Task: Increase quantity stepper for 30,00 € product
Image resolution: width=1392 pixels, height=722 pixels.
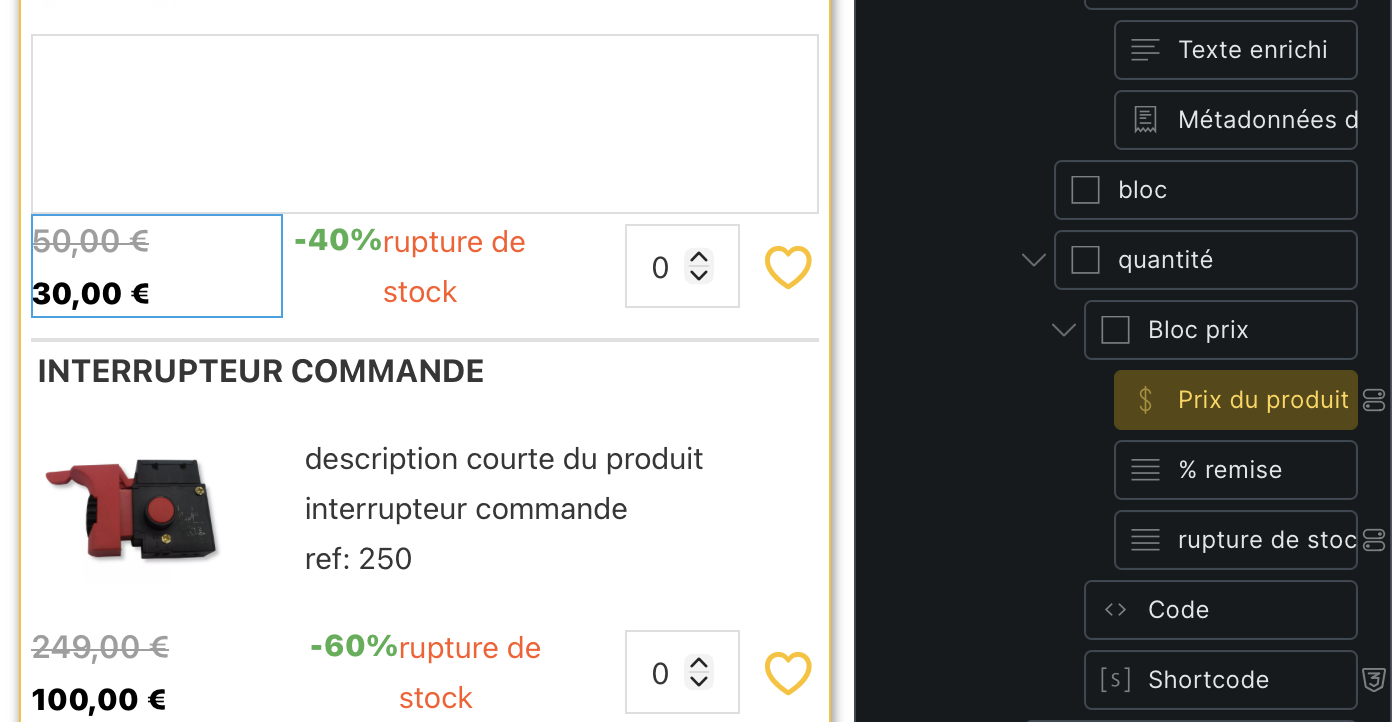Action: click(x=699, y=258)
